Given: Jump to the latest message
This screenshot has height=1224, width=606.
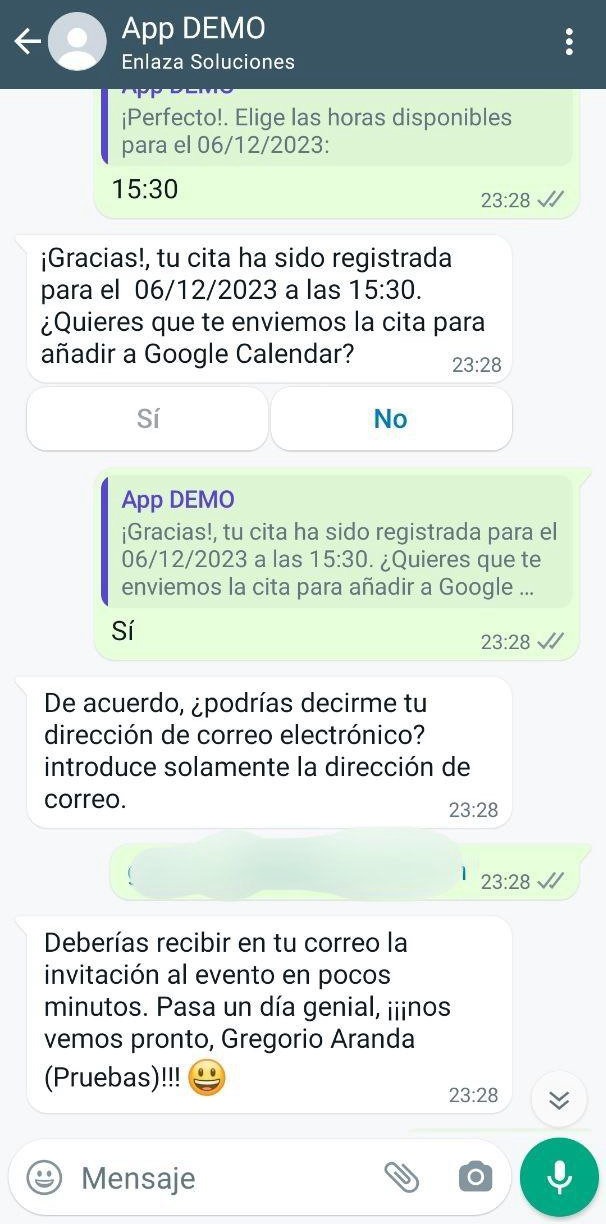Looking at the screenshot, I should [559, 1100].
